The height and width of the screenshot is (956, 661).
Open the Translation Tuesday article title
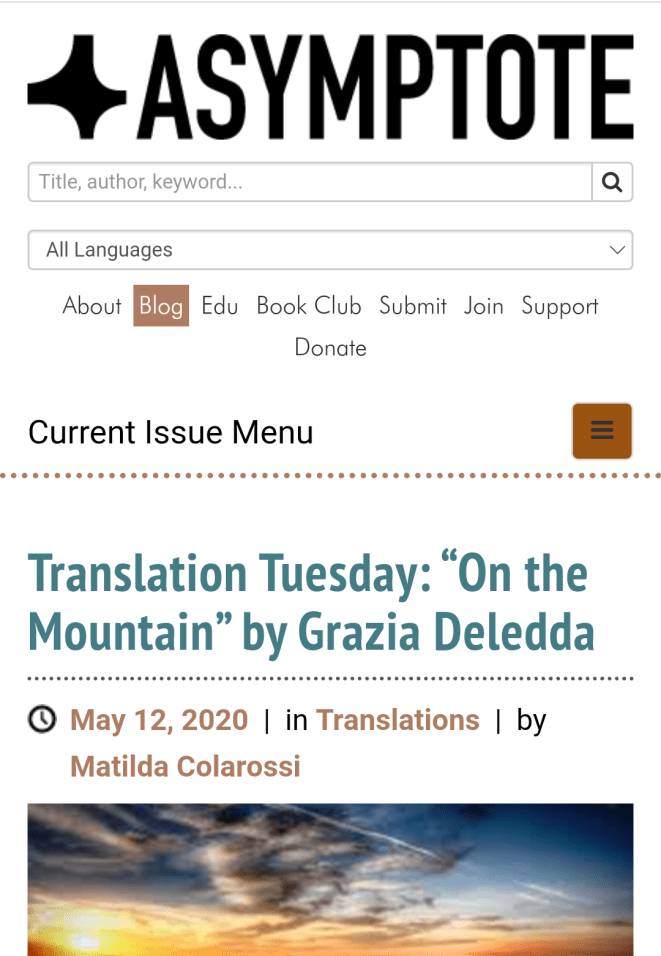tap(310, 602)
